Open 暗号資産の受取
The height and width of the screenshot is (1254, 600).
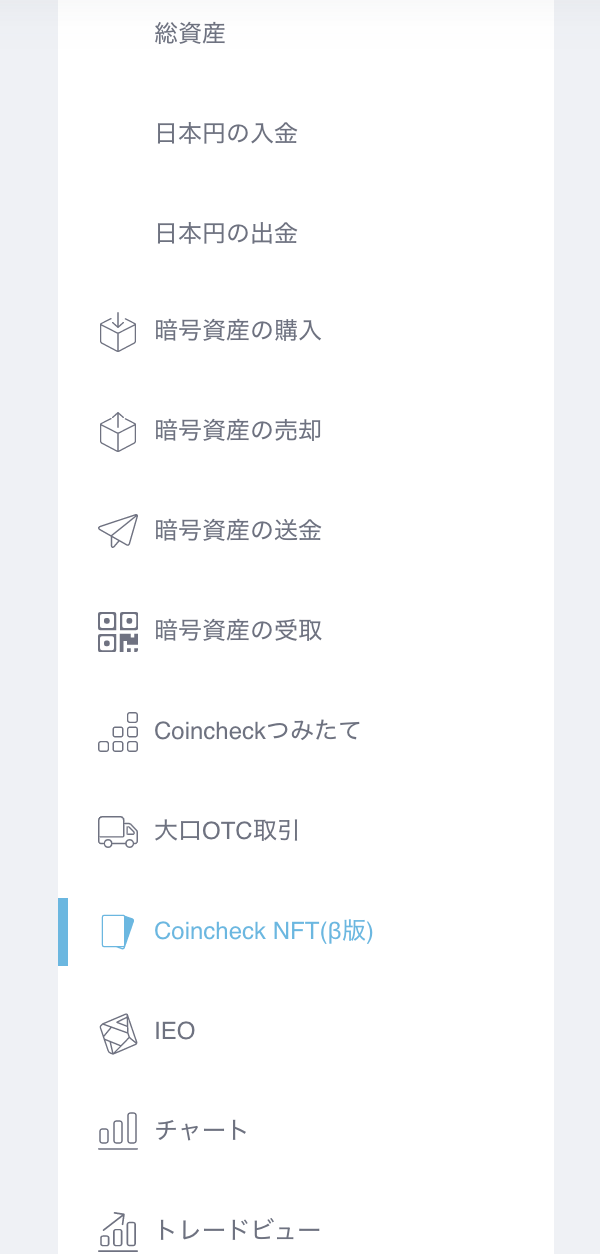click(306, 631)
